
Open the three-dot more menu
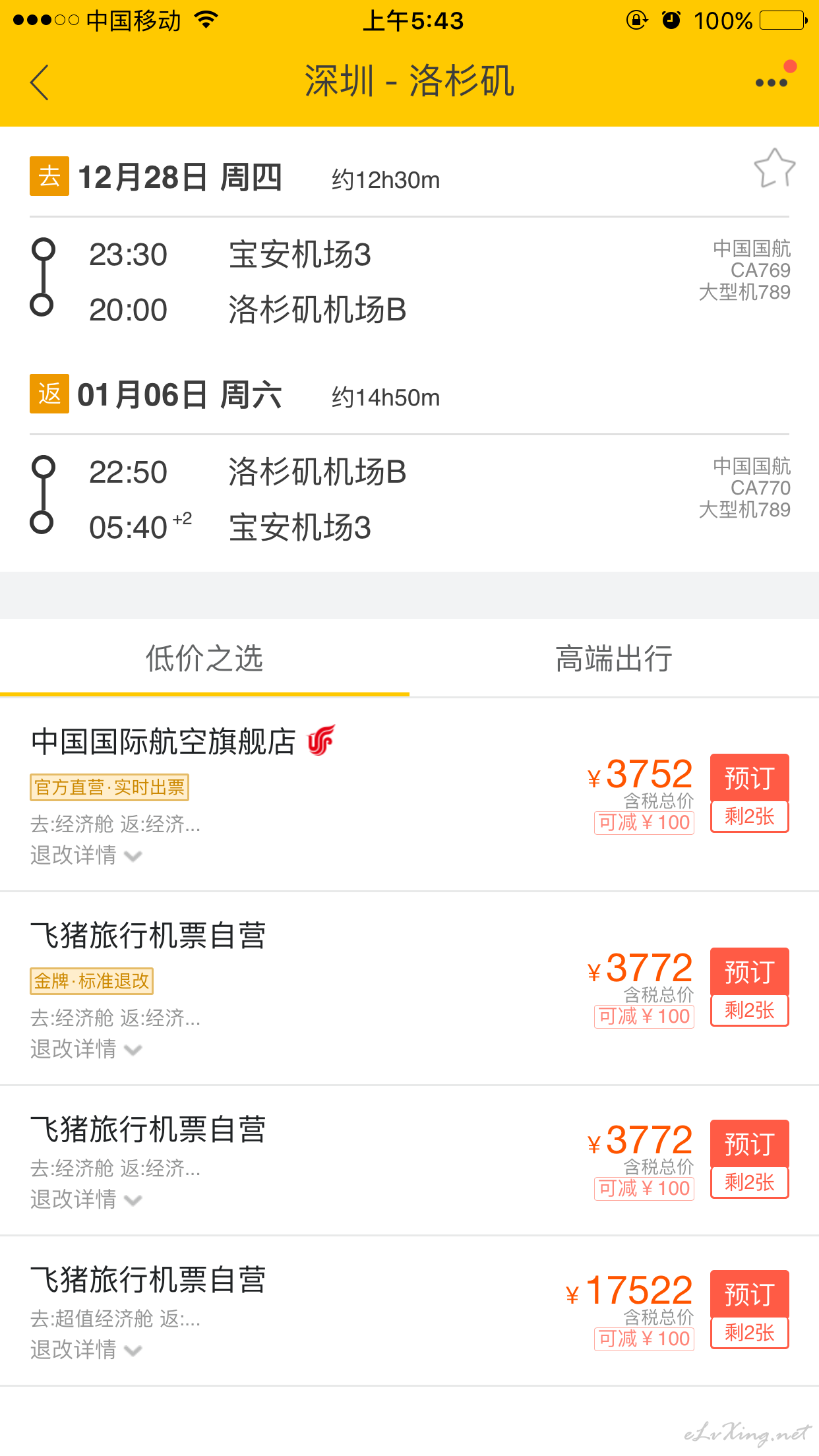coord(772,82)
